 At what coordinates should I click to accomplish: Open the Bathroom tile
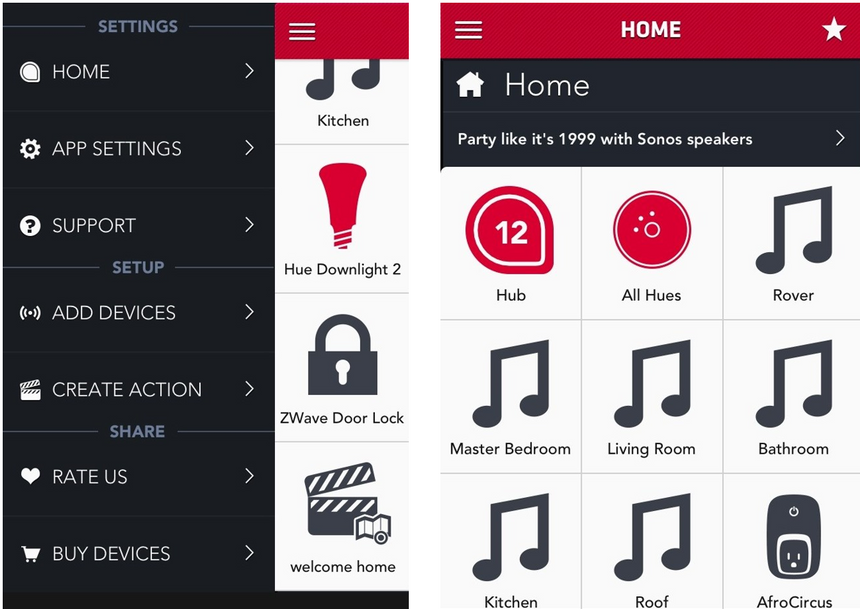point(792,397)
